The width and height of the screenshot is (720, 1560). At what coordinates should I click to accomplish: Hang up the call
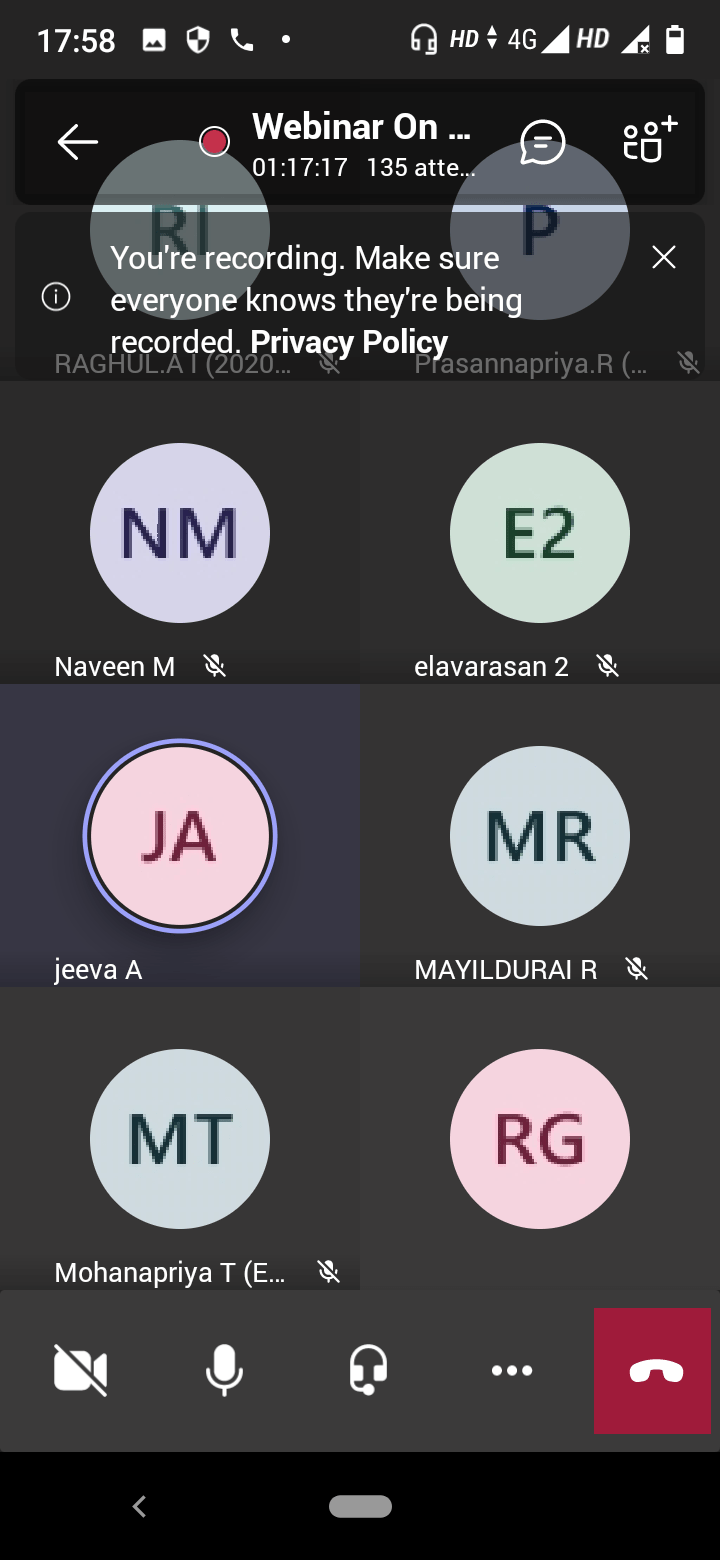click(x=651, y=1370)
